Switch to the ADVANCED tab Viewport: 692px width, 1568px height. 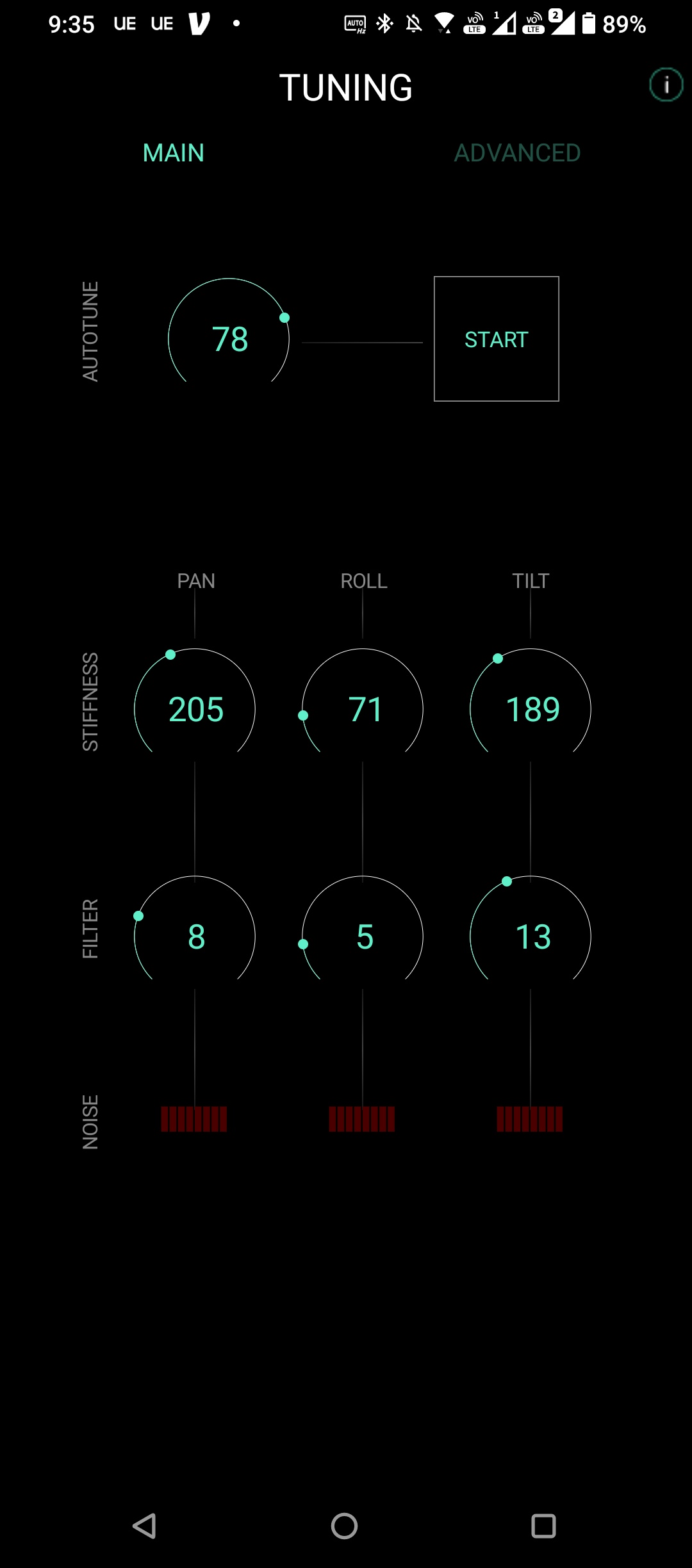pos(517,153)
